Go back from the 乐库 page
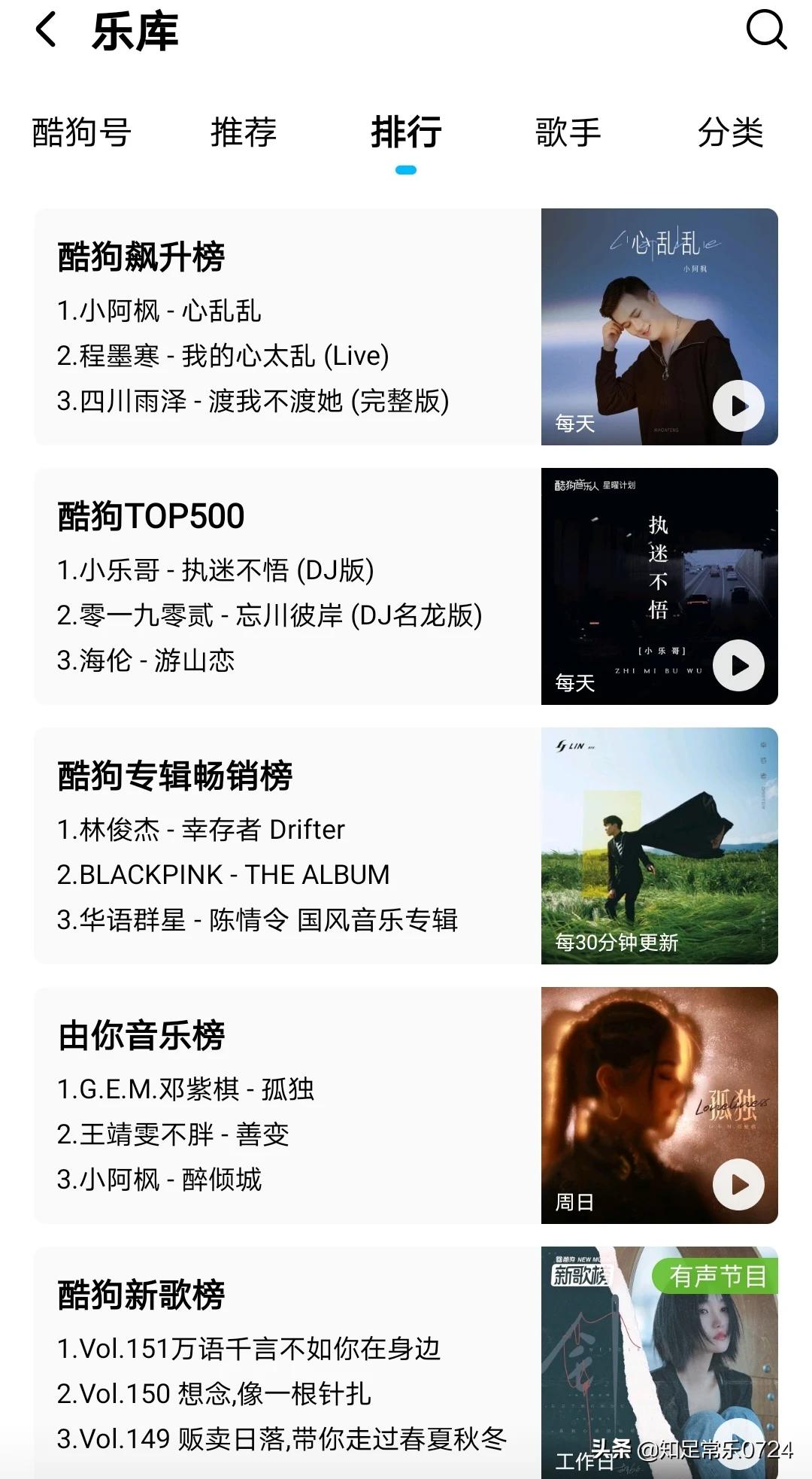812x1479 pixels. click(47, 31)
